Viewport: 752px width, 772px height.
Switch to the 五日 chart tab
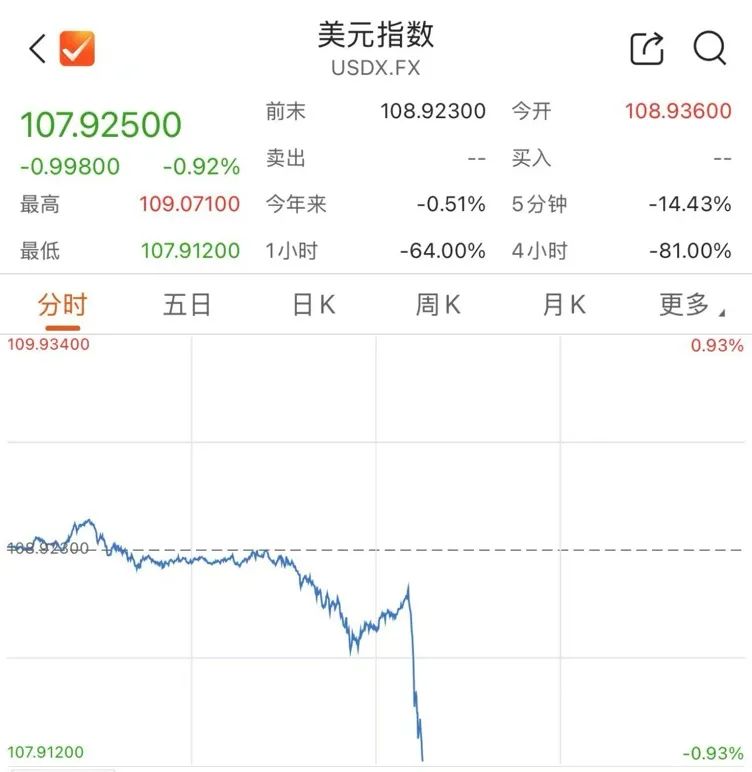point(187,305)
